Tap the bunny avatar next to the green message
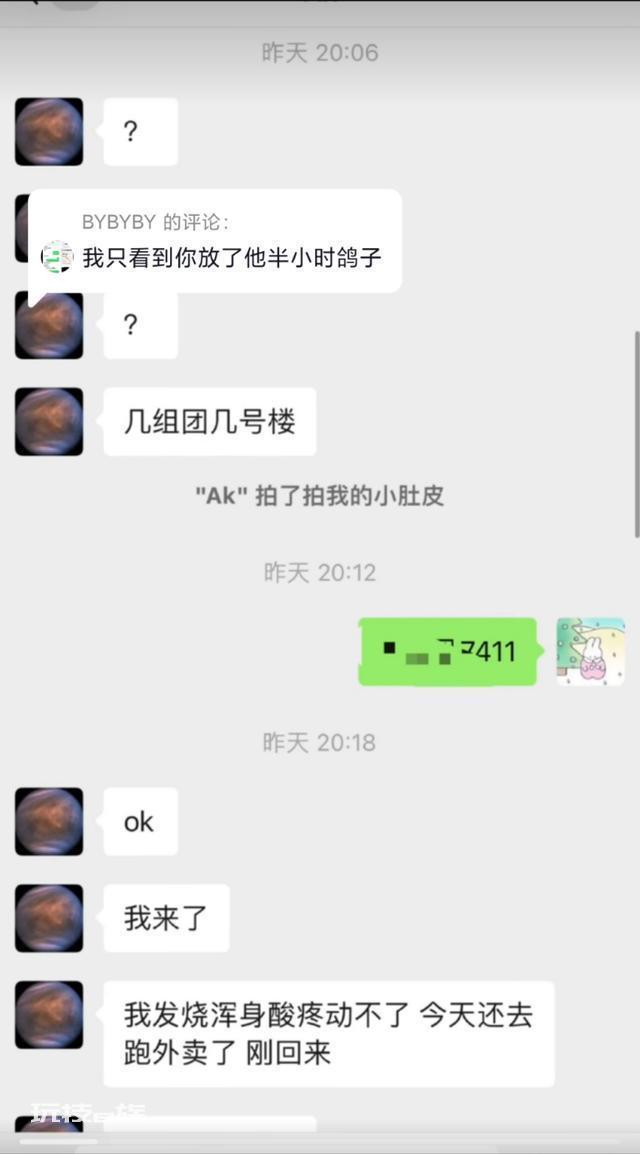This screenshot has height=1154, width=640. (x=591, y=651)
